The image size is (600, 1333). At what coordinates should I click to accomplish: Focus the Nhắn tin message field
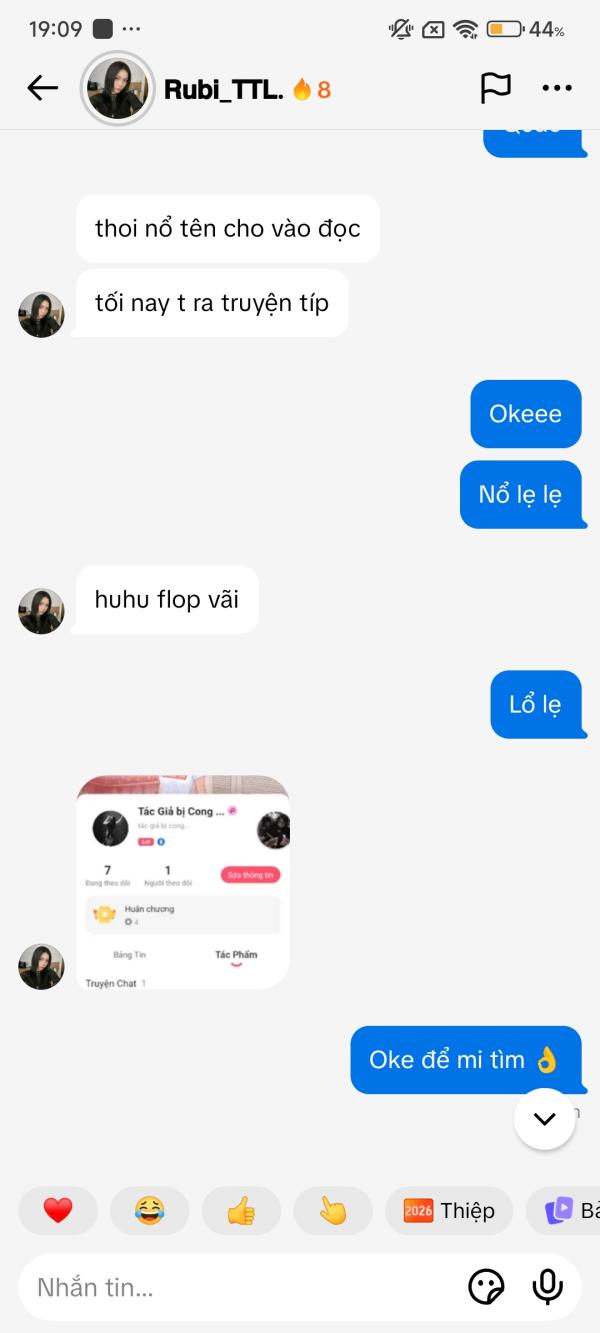(240, 1288)
